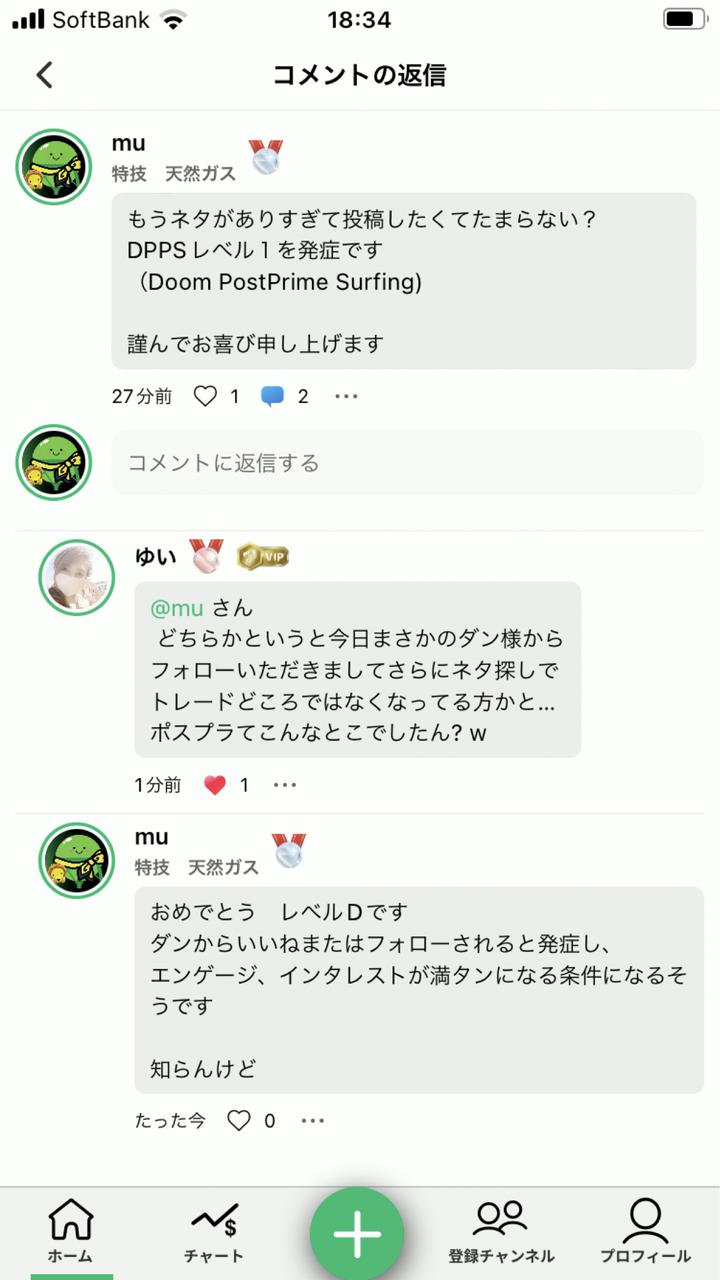The image size is (720, 1280).
Task: Switch to the チャート tab
Action: pyautogui.click(x=213, y=1232)
